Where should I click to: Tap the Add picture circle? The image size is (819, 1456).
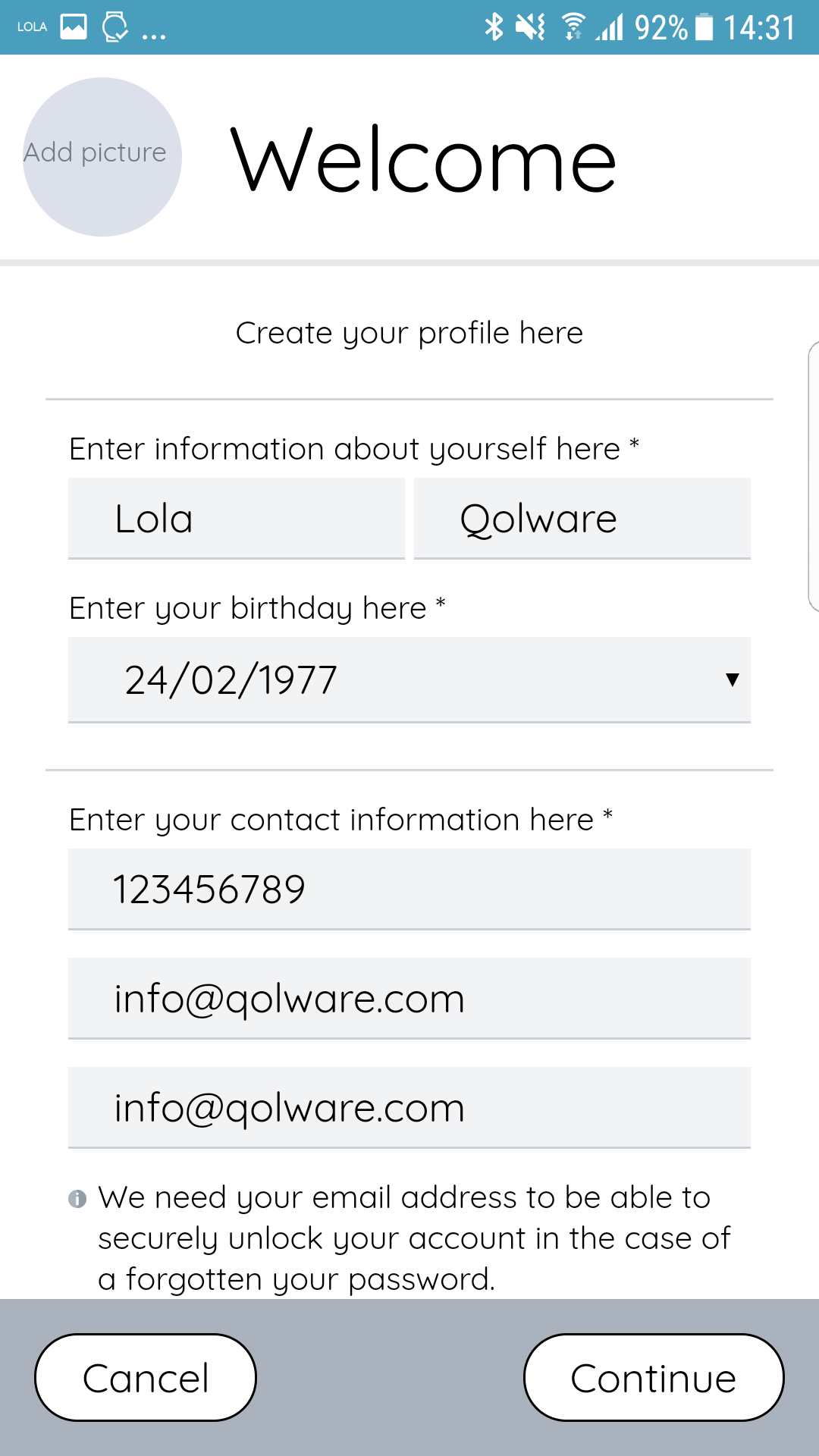point(102,157)
